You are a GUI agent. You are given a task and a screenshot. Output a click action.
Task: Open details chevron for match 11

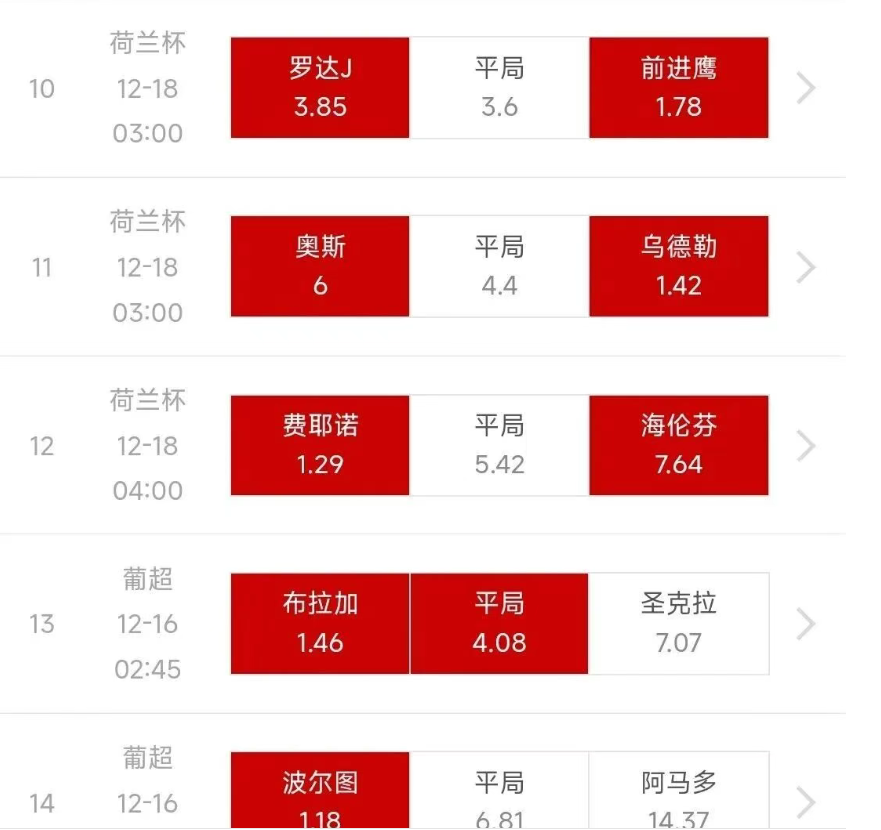pyautogui.click(x=806, y=267)
